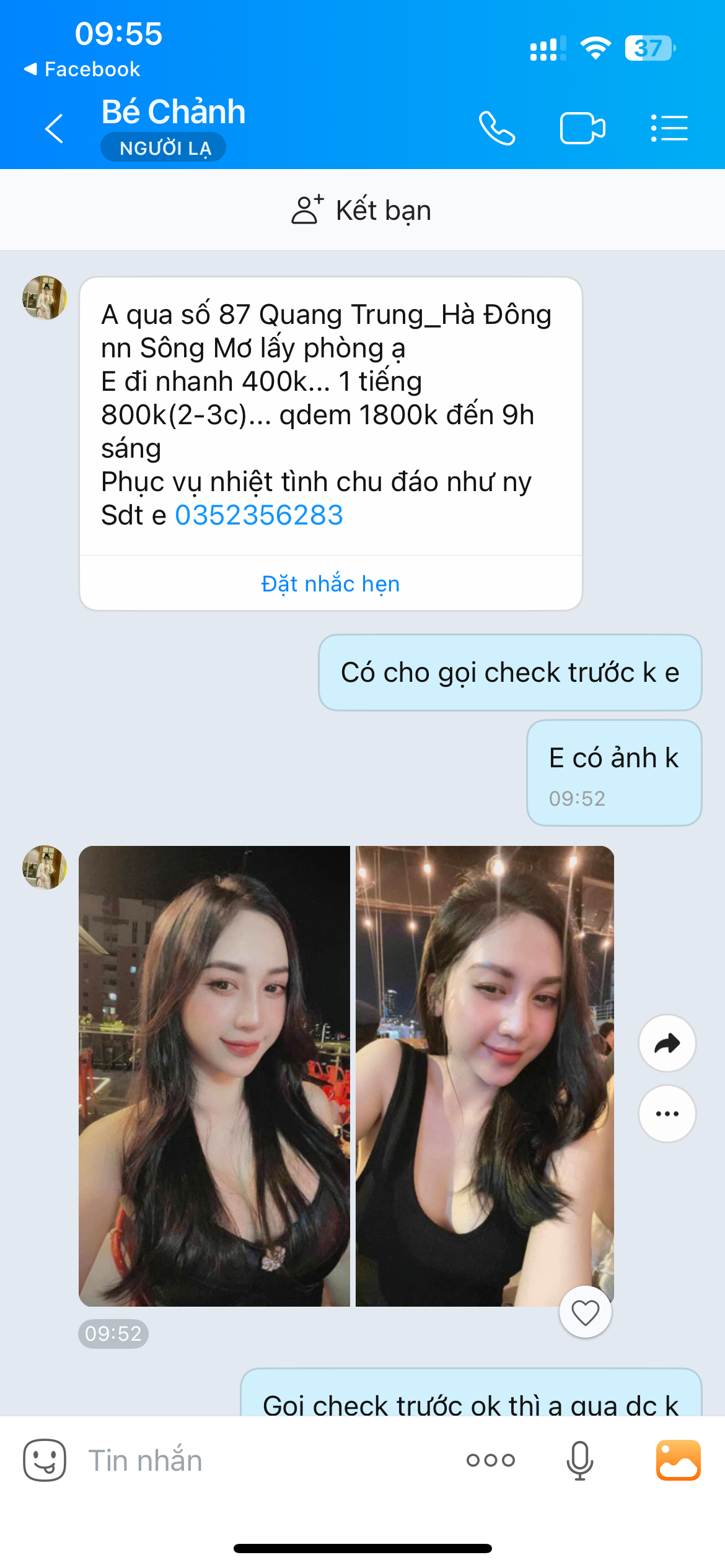The height and width of the screenshot is (1568, 725).
Task: Go back from the Bé Chảnh chat
Action: click(x=55, y=129)
